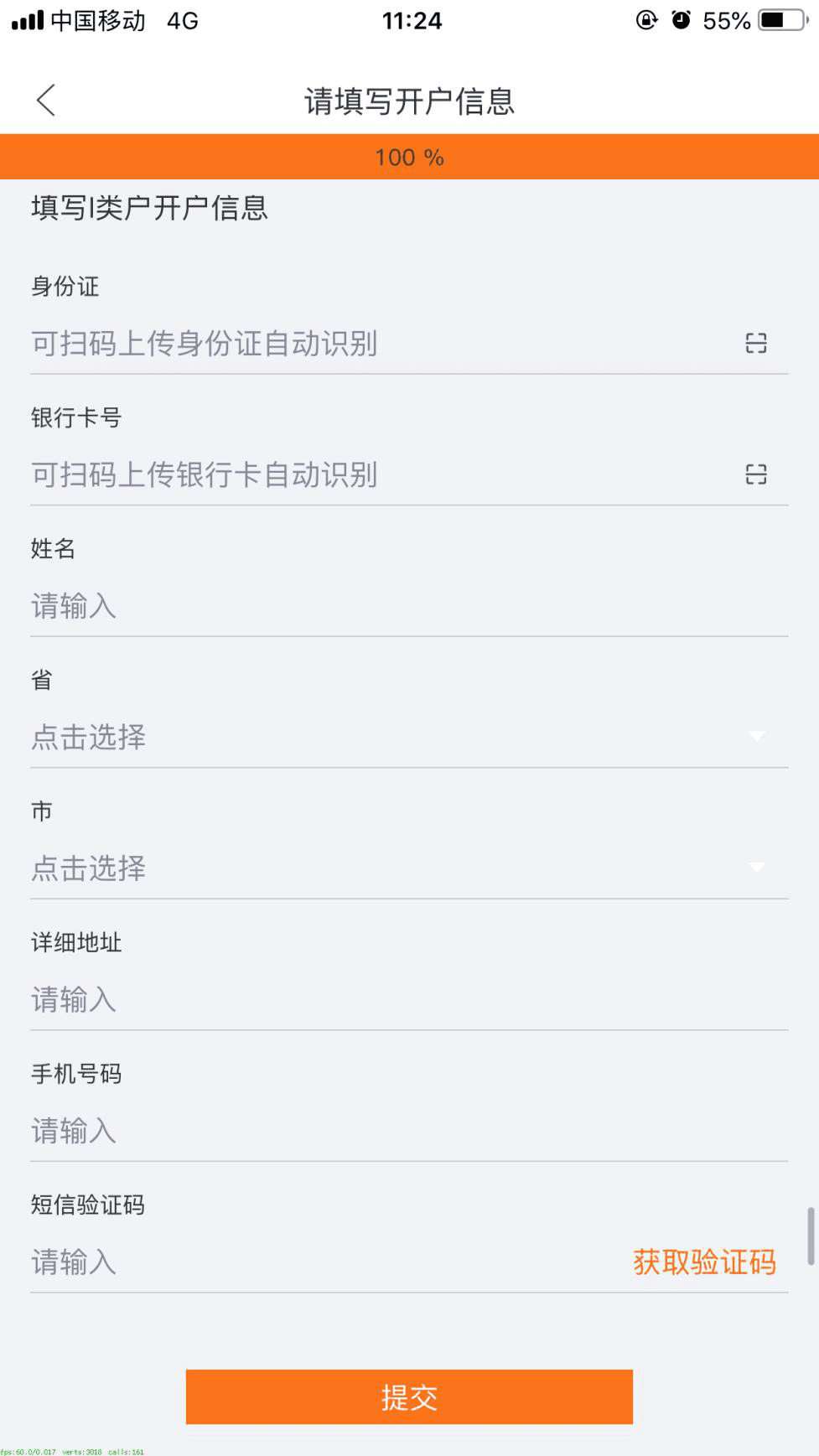The height and width of the screenshot is (1456, 819).
Task: Tap 获取验证码 to request SMS code
Action: [704, 1262]
